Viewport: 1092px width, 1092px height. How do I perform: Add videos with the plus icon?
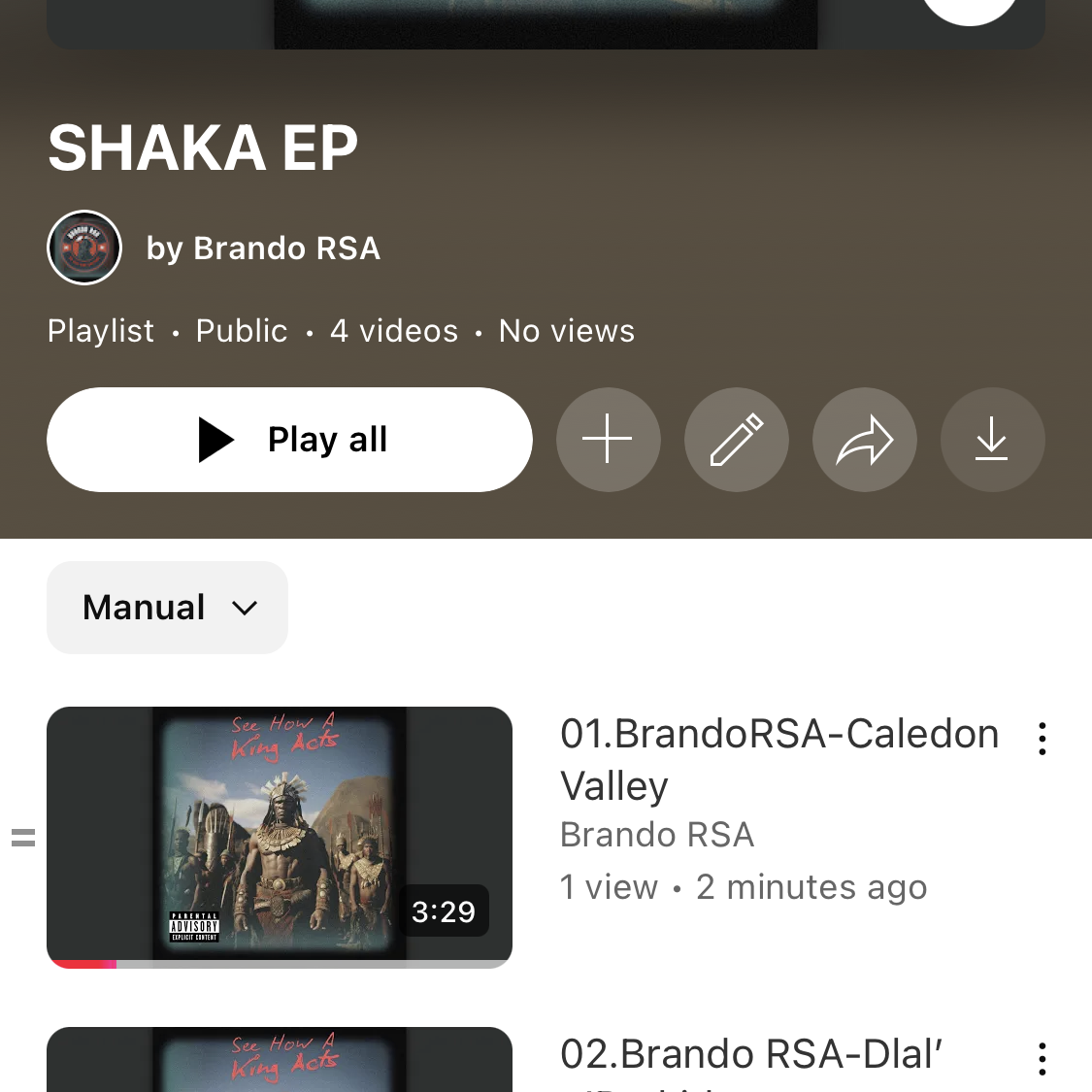point(608,440)
